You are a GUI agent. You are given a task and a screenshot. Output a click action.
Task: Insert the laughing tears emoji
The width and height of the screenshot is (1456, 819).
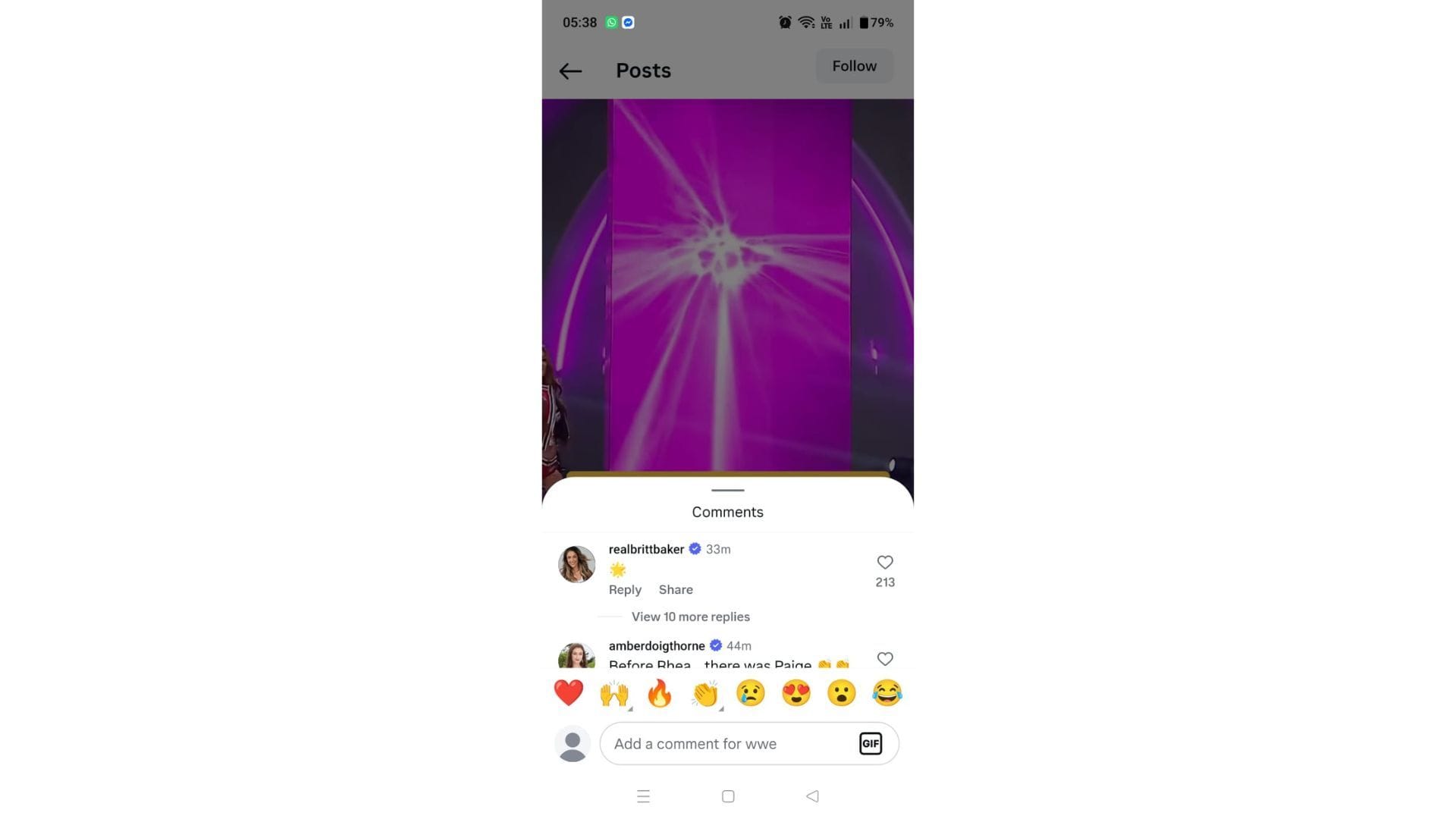(887, 693)
